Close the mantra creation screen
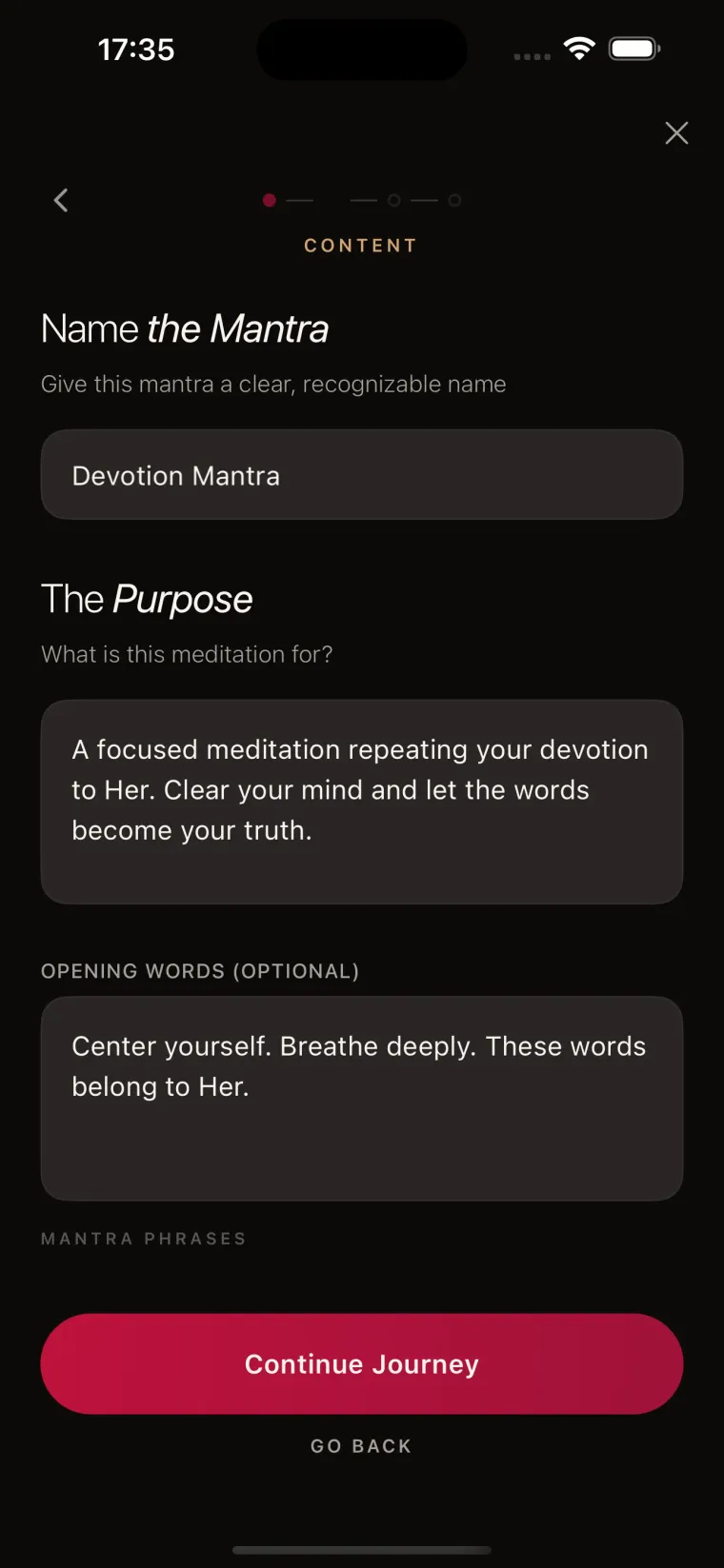This screenshot has width=724, height=1568. [676, 133]
